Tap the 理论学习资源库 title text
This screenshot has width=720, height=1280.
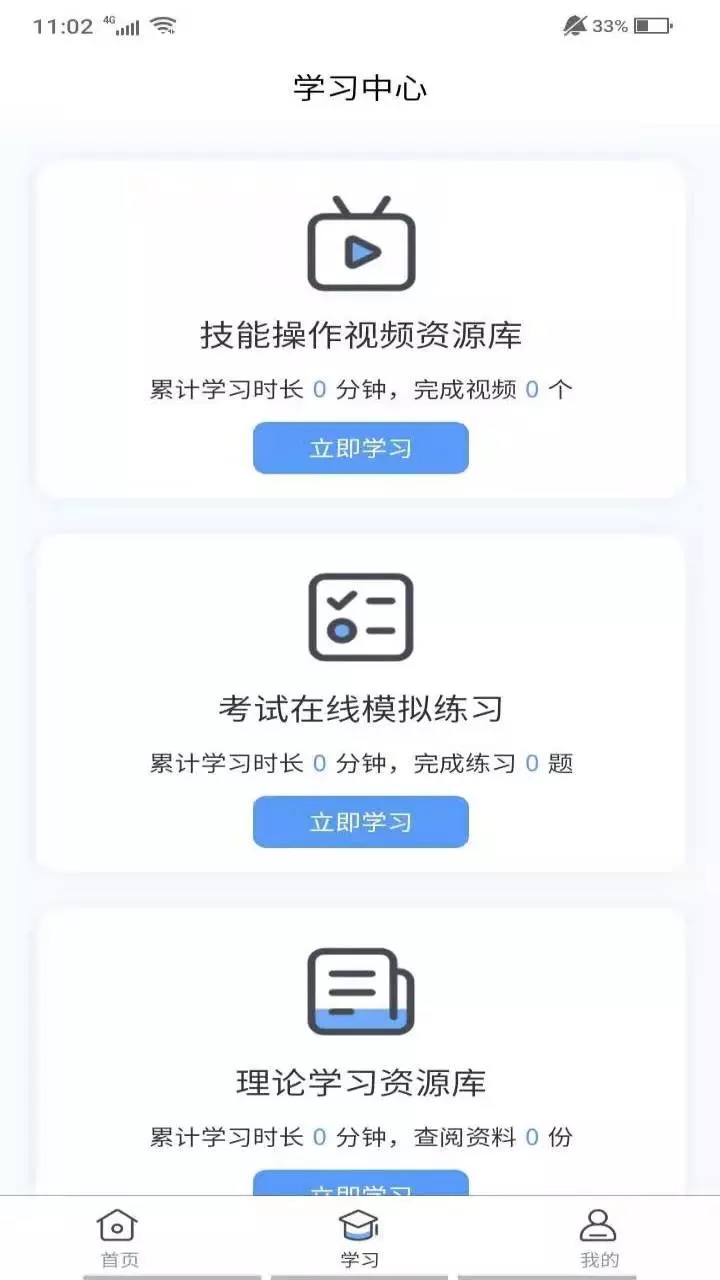point(360,1081)
